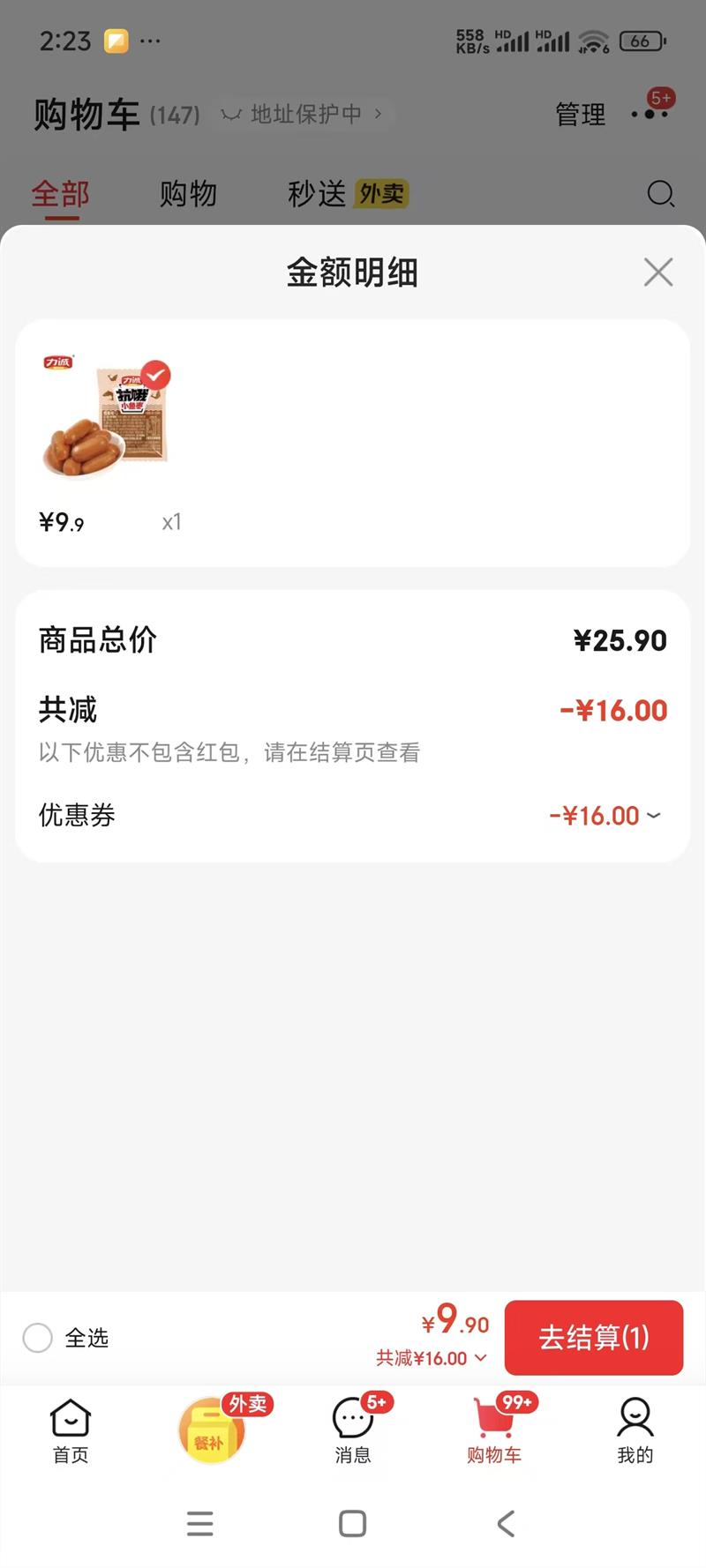706x1568 pixels.
Task: Tap 去结算 to check out
Action: (x=593, y=1337)
